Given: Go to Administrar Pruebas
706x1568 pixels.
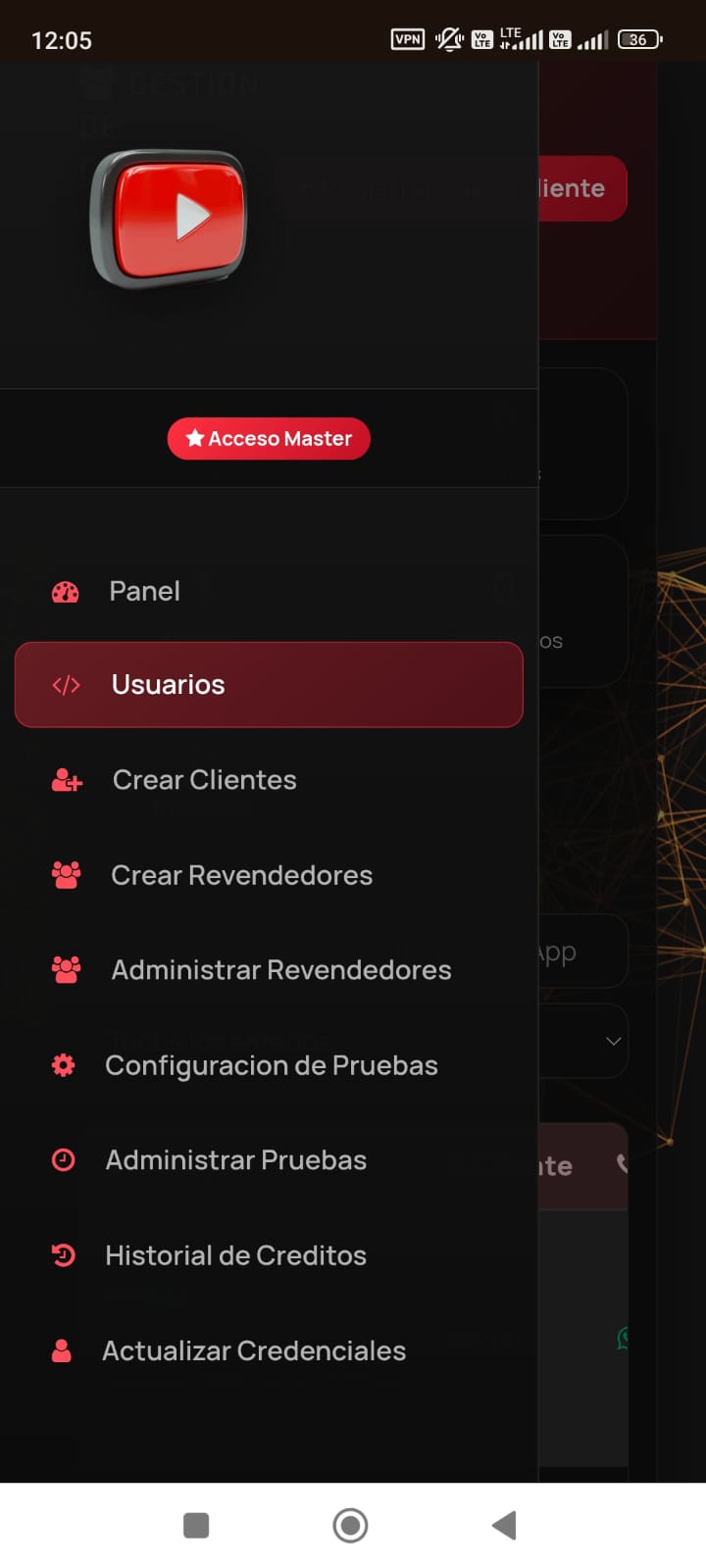Looking at the screenshot, I should click(235, 1160).
